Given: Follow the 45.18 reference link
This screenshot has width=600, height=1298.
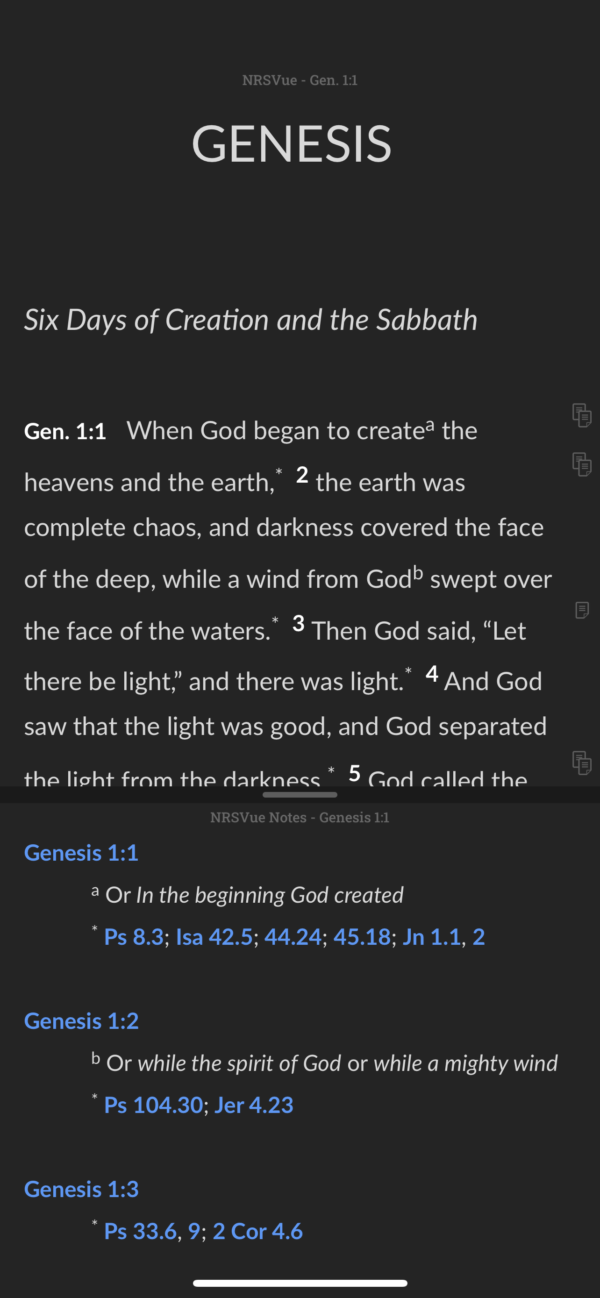Looking at the screenshot, I should (364, 937).
